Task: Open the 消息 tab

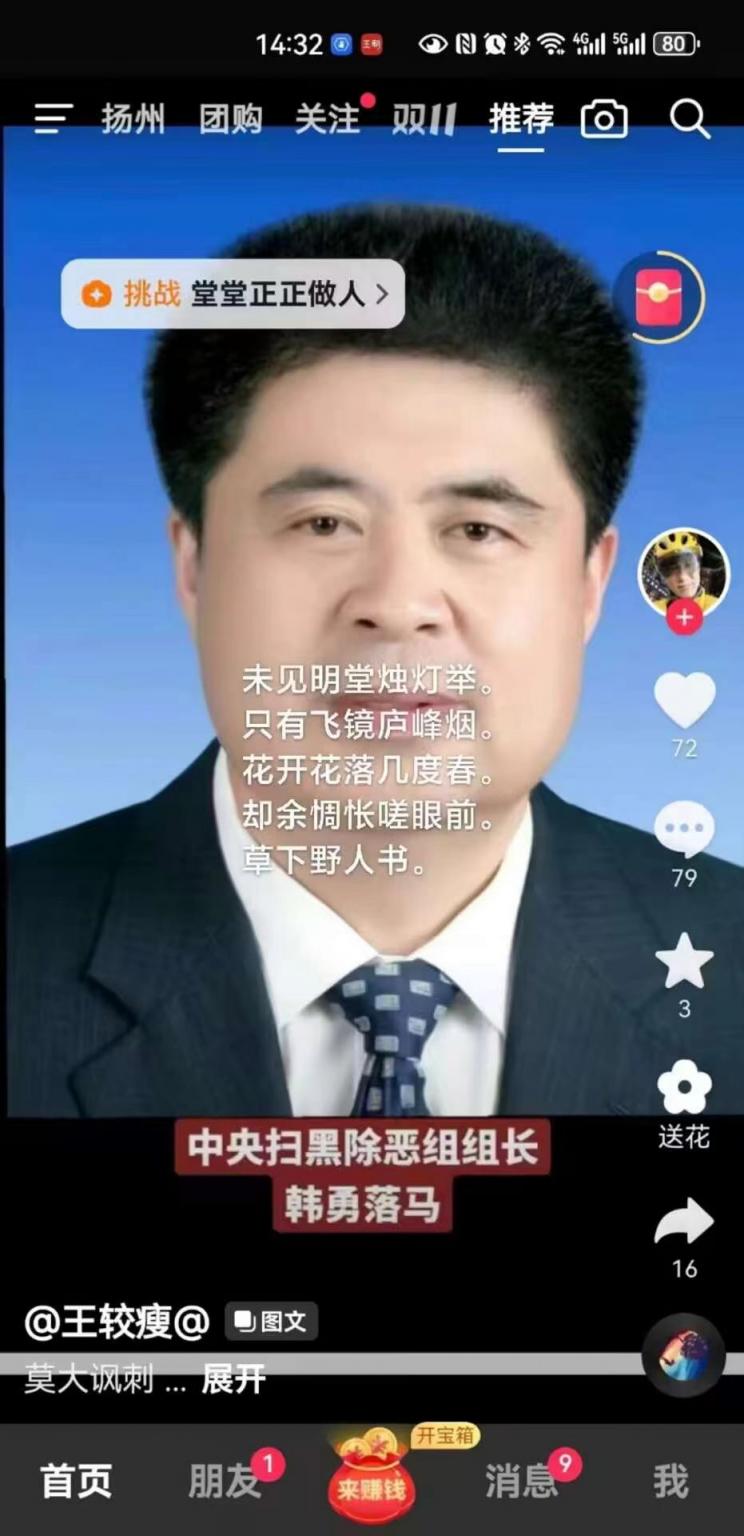Action: tap(520, 1481)
